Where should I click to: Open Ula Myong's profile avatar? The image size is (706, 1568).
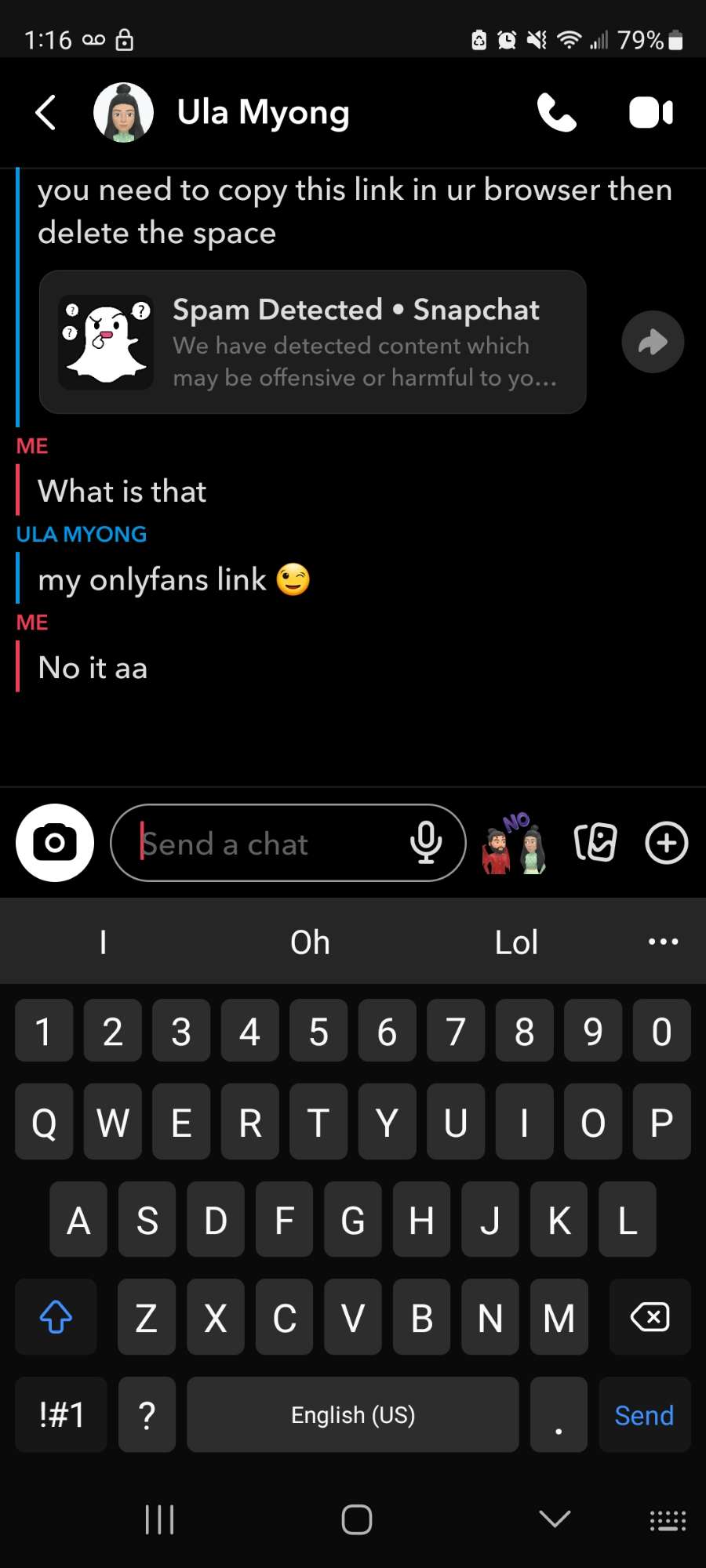(123, 113)
